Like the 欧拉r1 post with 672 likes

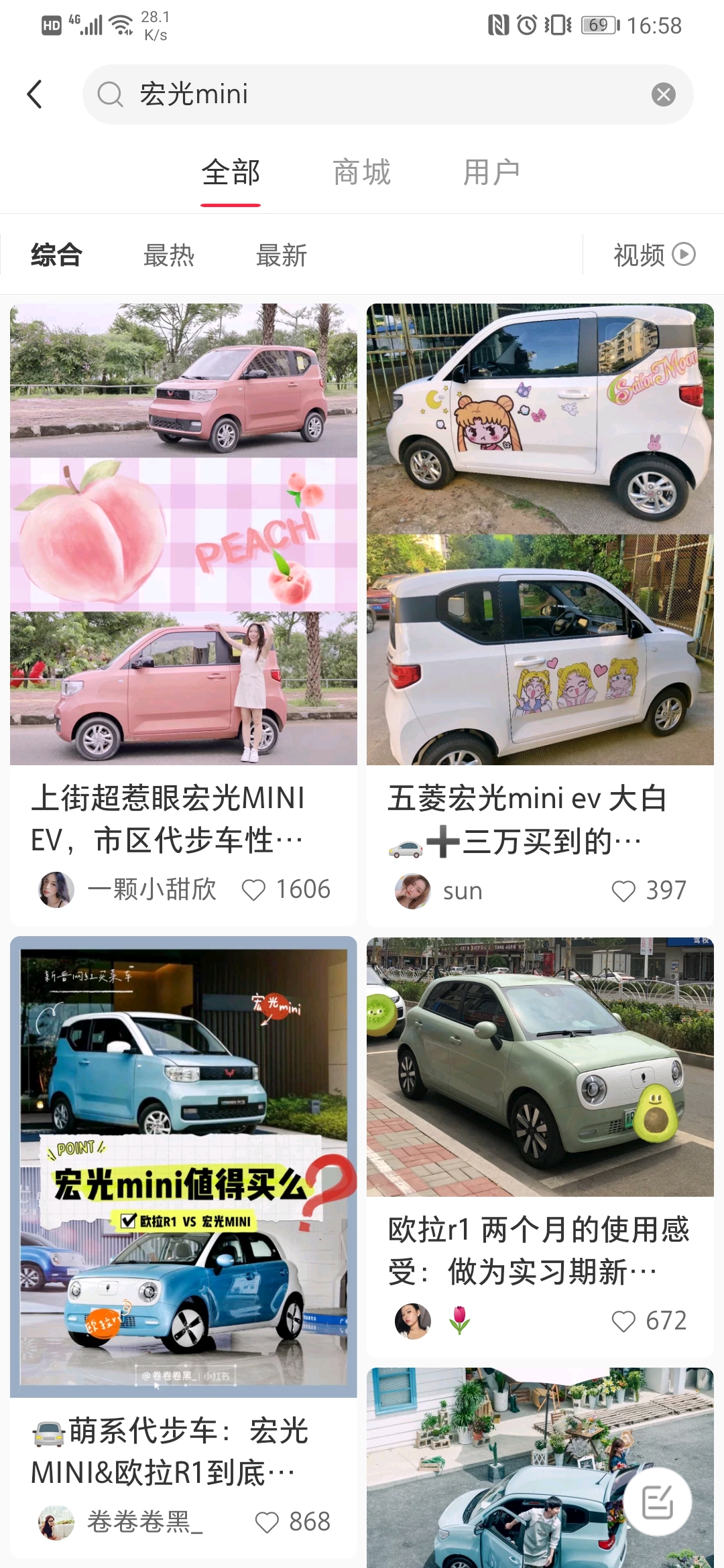[623, 1321]
